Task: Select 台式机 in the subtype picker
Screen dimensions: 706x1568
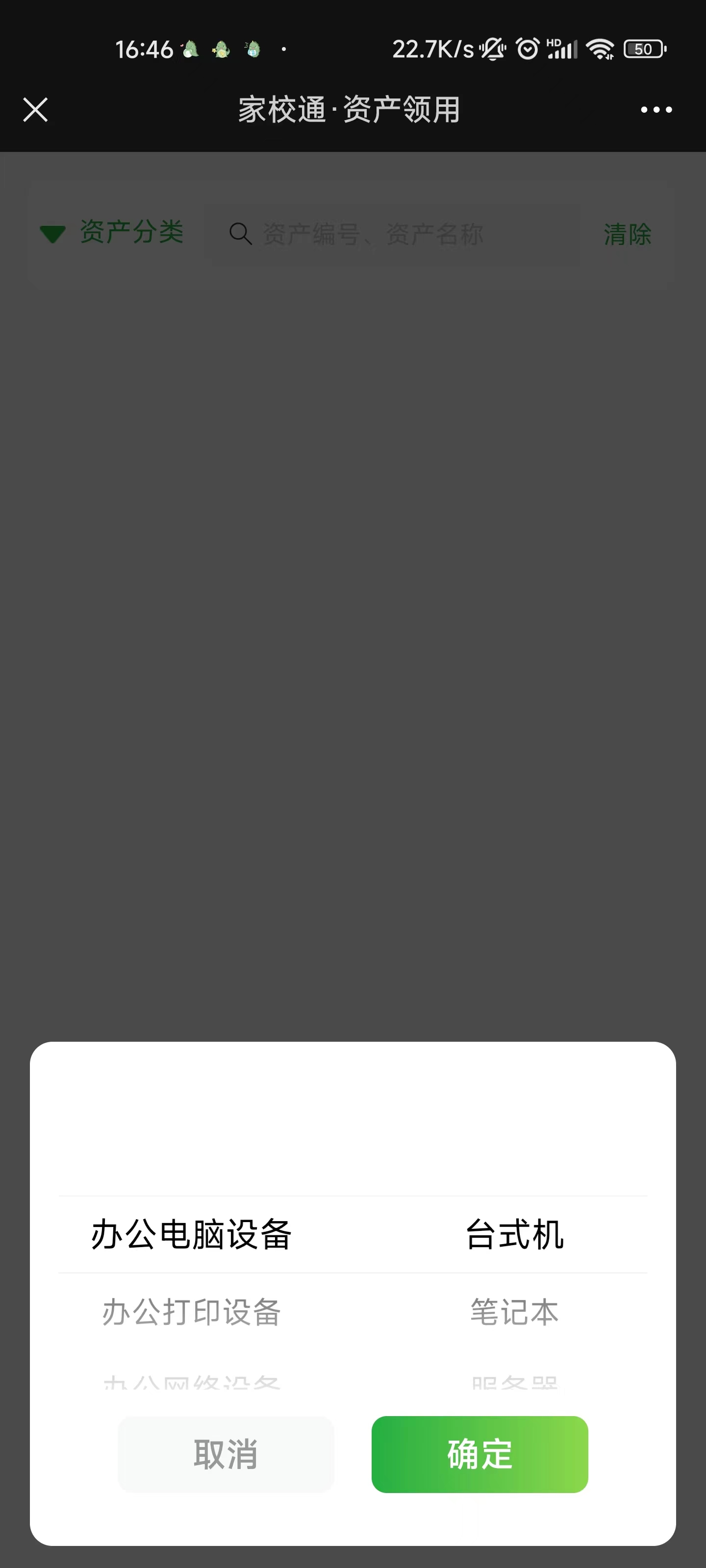Action: pos(514,1234)
